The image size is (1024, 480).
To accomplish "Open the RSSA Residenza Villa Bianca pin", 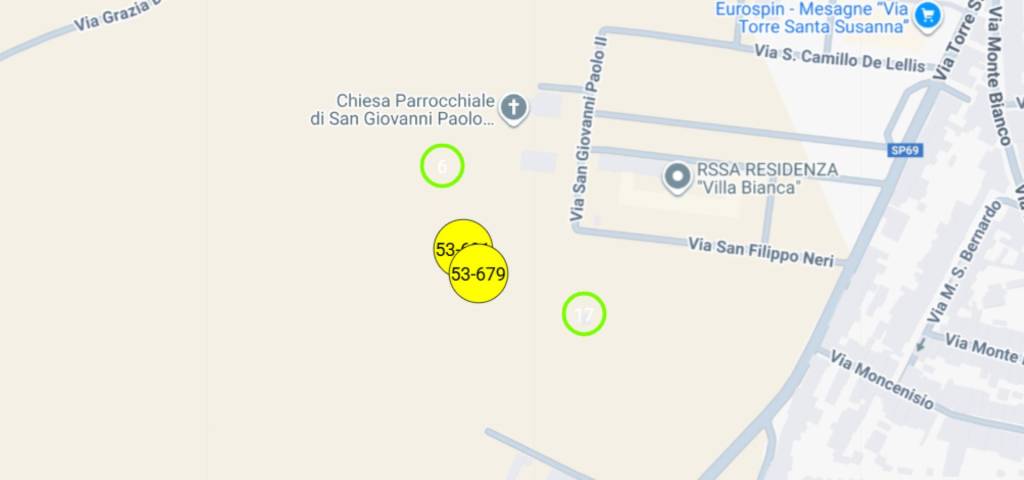I will click(x=678, y=178).
